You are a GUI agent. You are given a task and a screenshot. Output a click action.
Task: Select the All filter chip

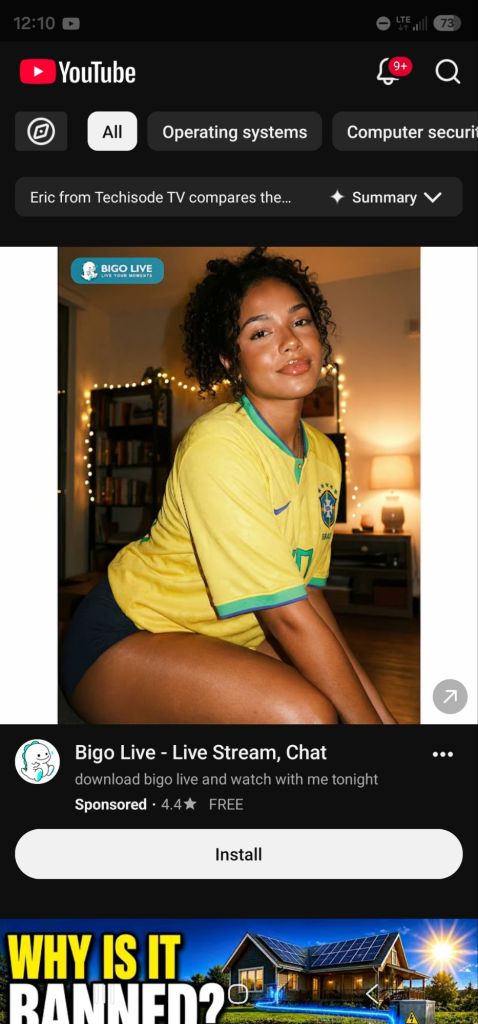[112, 131]
